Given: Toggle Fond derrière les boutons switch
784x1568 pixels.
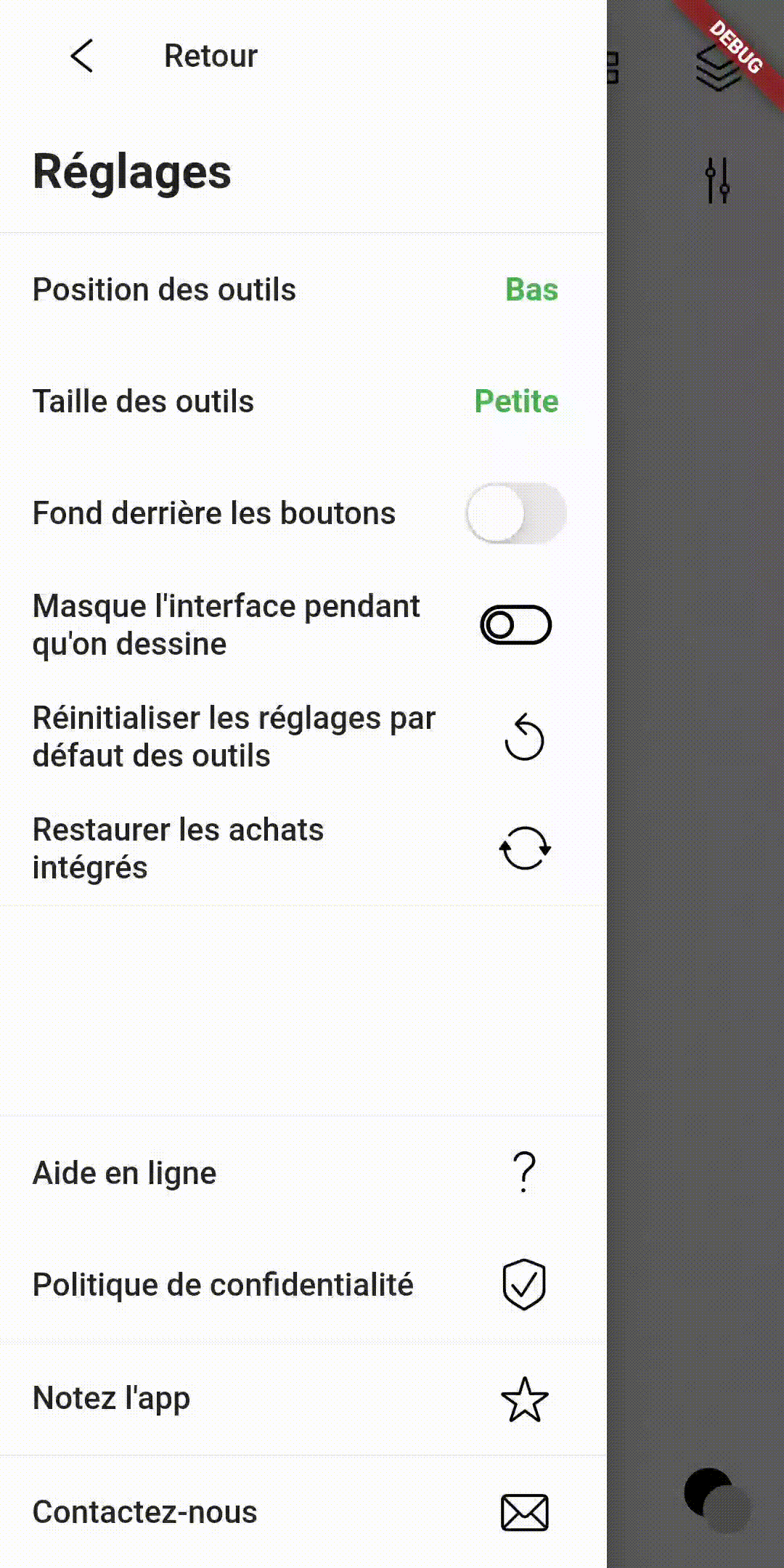Looking at the screenshot, I should [x=516, y=513].
